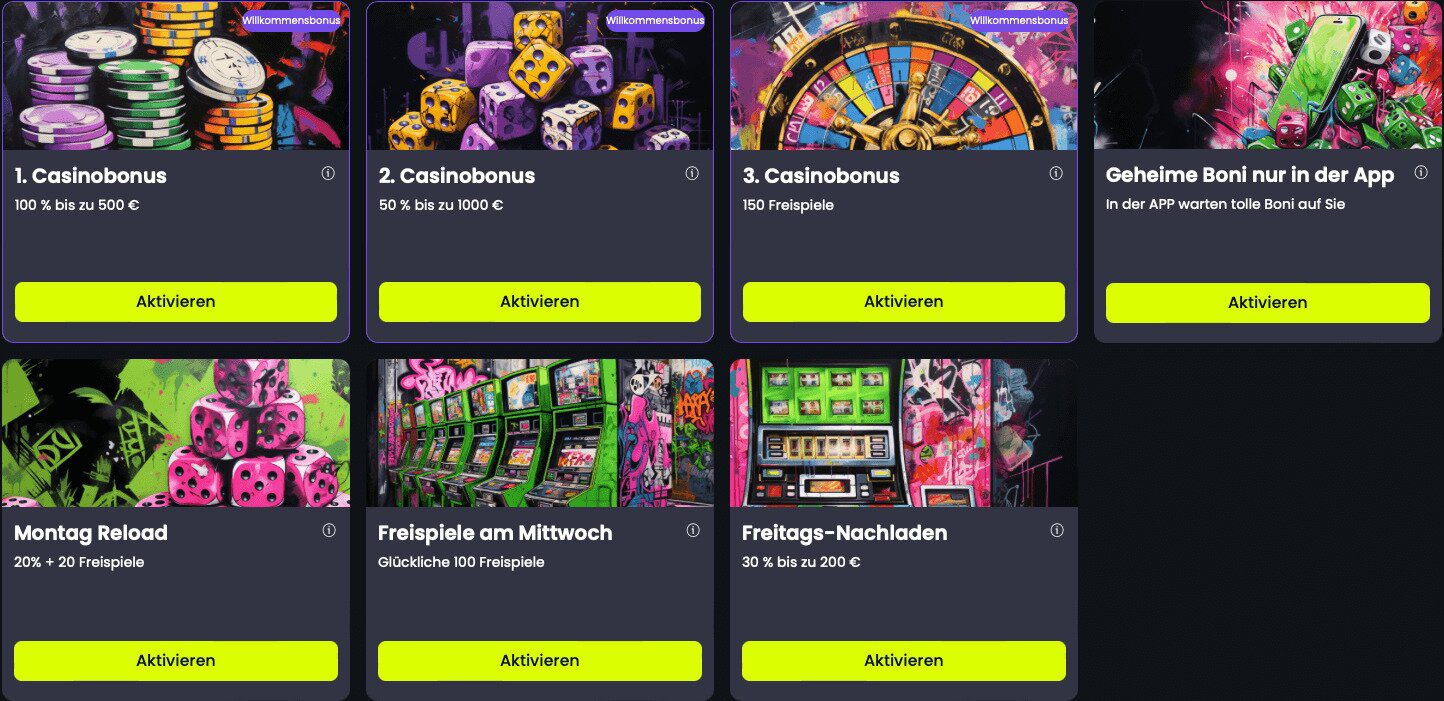Activate Geheime Boni nur in der App
Screen dimensions: 1444x701
[x=1267, y=302]
